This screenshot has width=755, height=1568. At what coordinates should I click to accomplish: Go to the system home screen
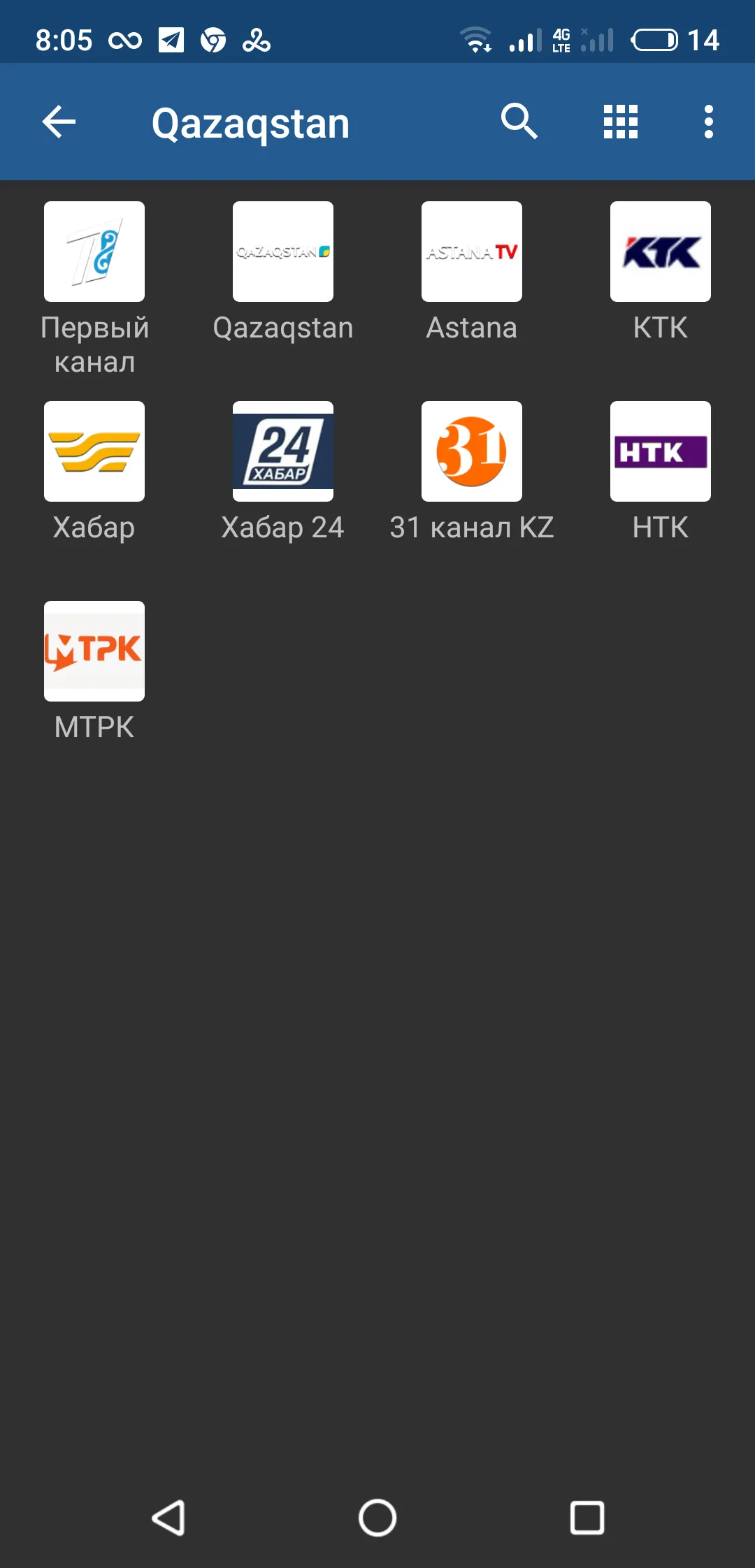[x=377, y=1518]
